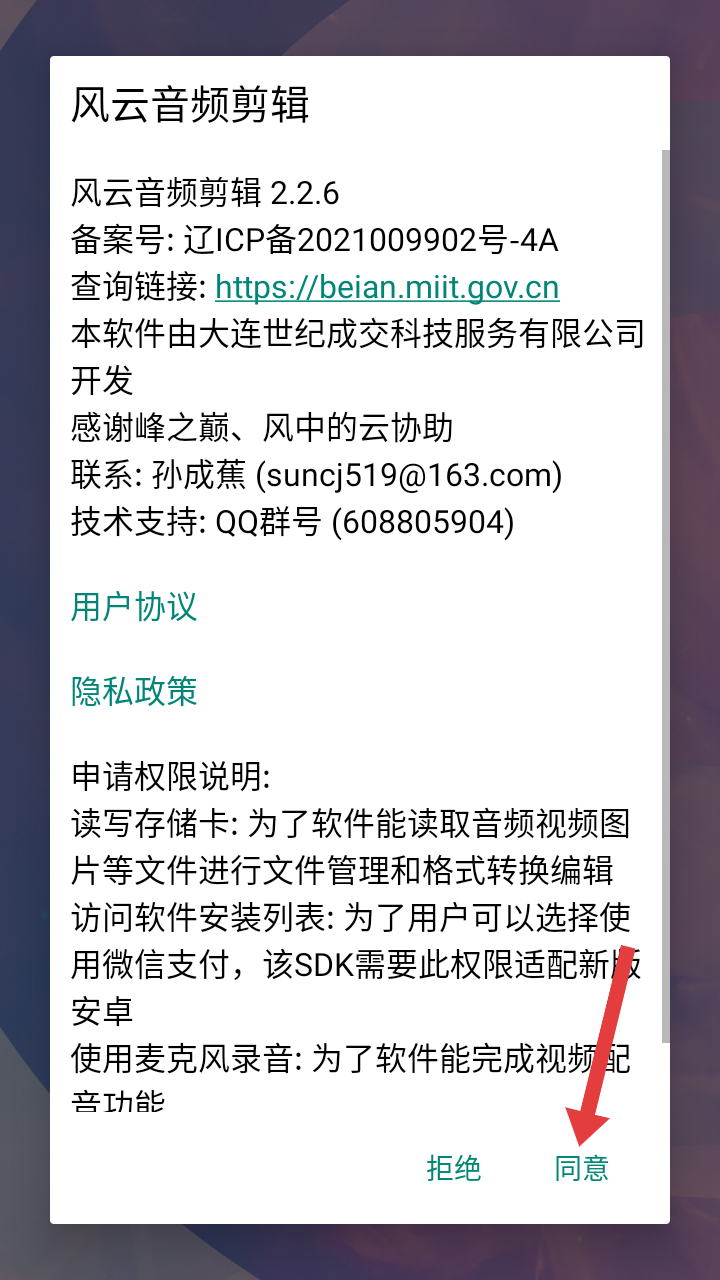This screenshot has height=1280, width=720.
Task: Open the 用户协议 link
Action: click(134, 607)
